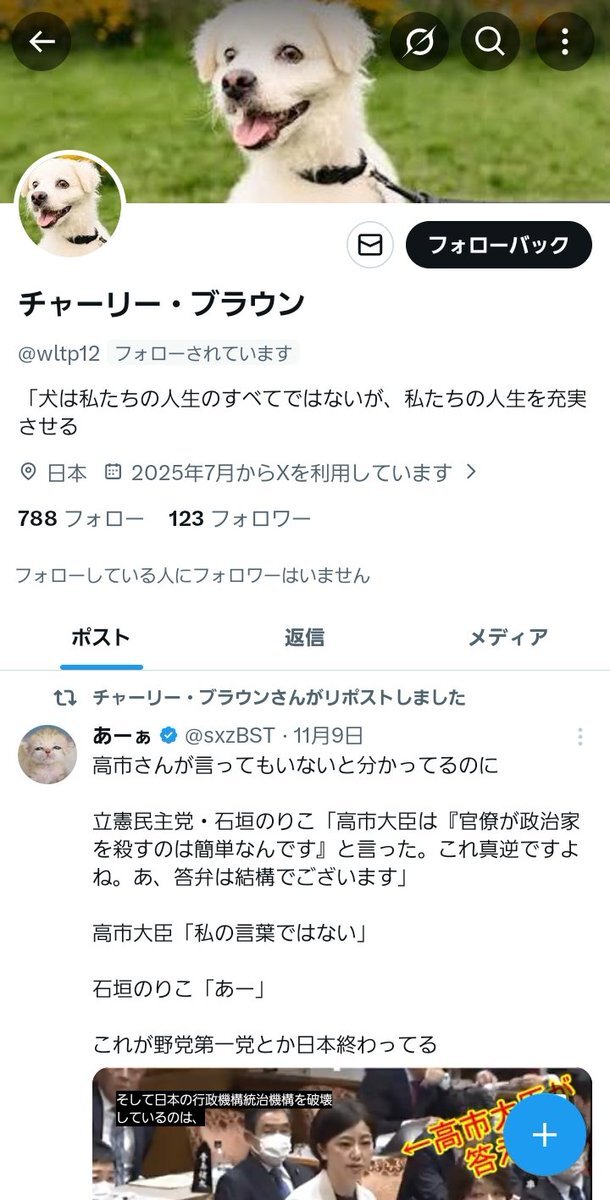
Task: Open the profile overflow menu
Action: pos(564,41)
